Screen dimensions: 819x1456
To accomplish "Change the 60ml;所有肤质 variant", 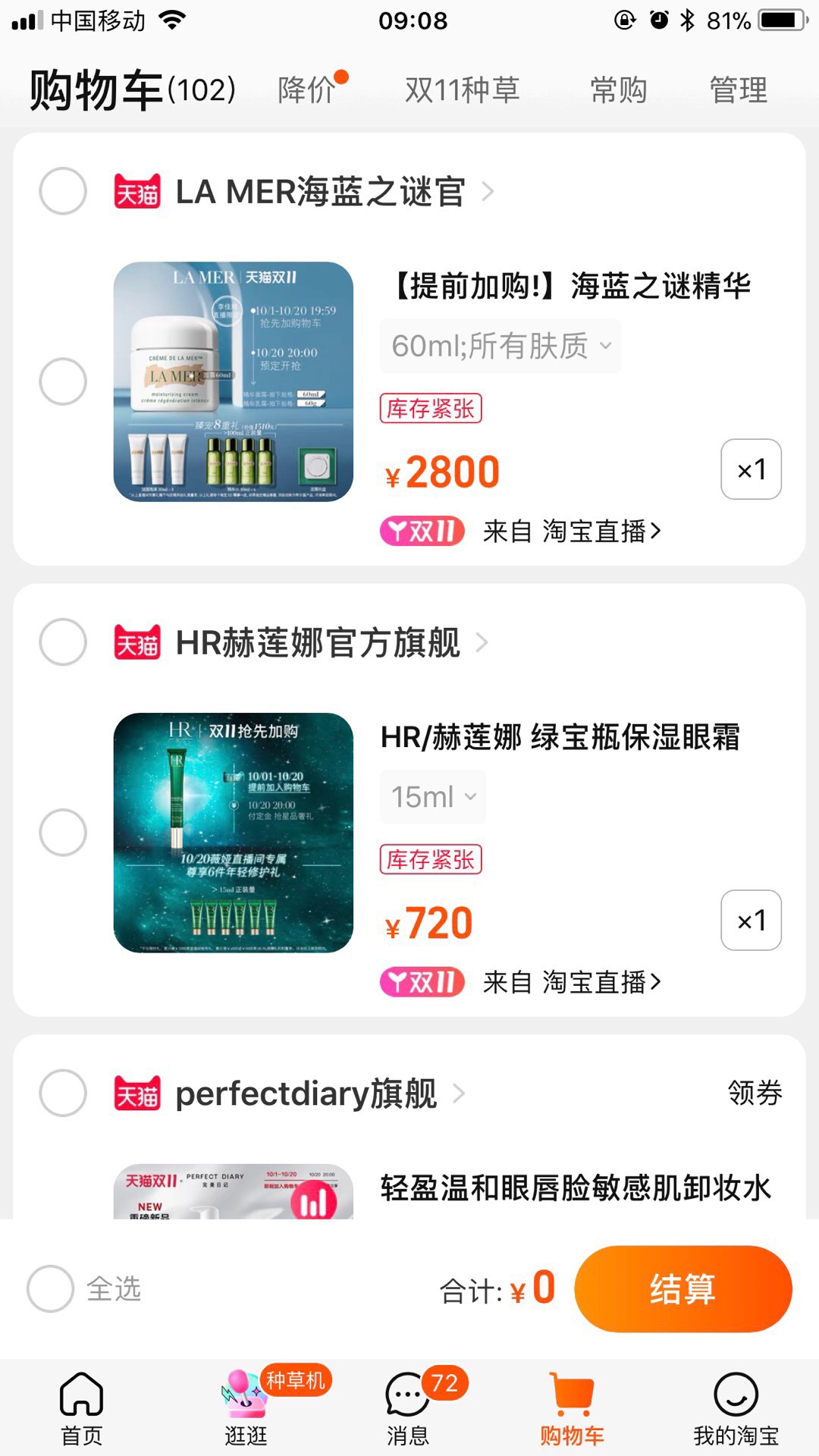I will click(500, 347).
